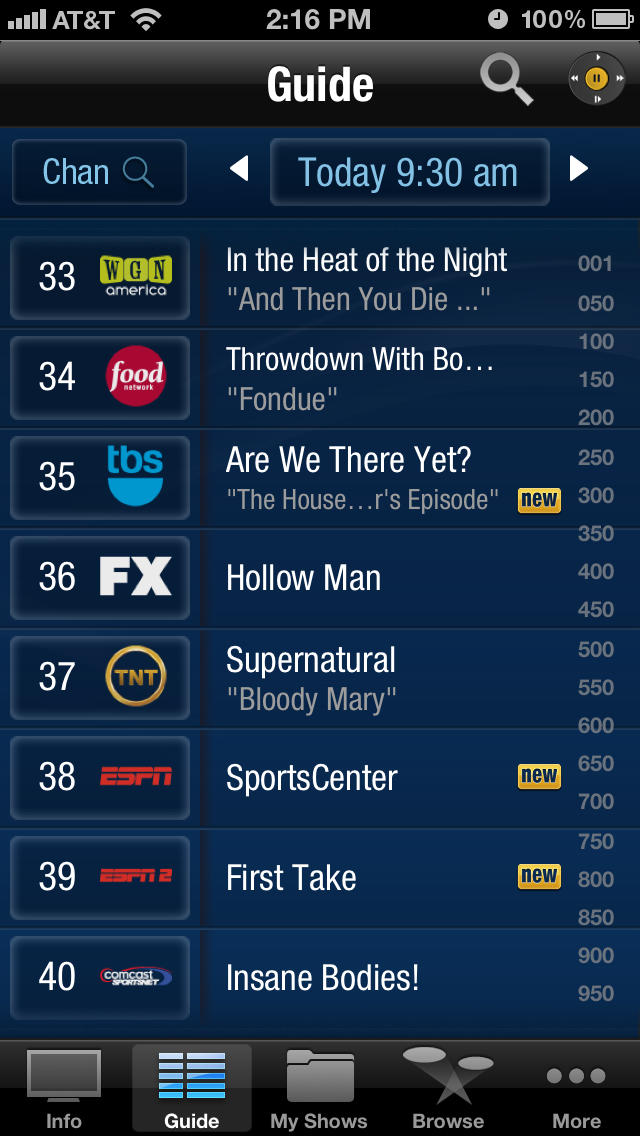Screen dimensions: 640x1136
Task: Open the Browse tab
Action: click(448, 1090)
